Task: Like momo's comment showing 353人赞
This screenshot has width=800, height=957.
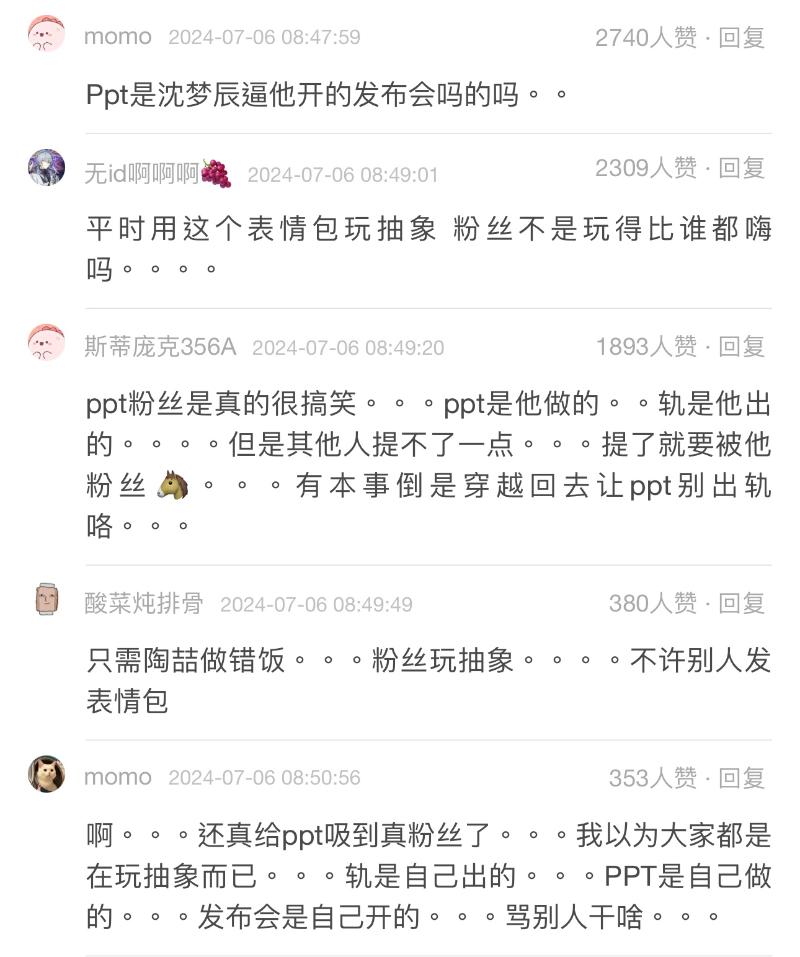Action: 653,777
